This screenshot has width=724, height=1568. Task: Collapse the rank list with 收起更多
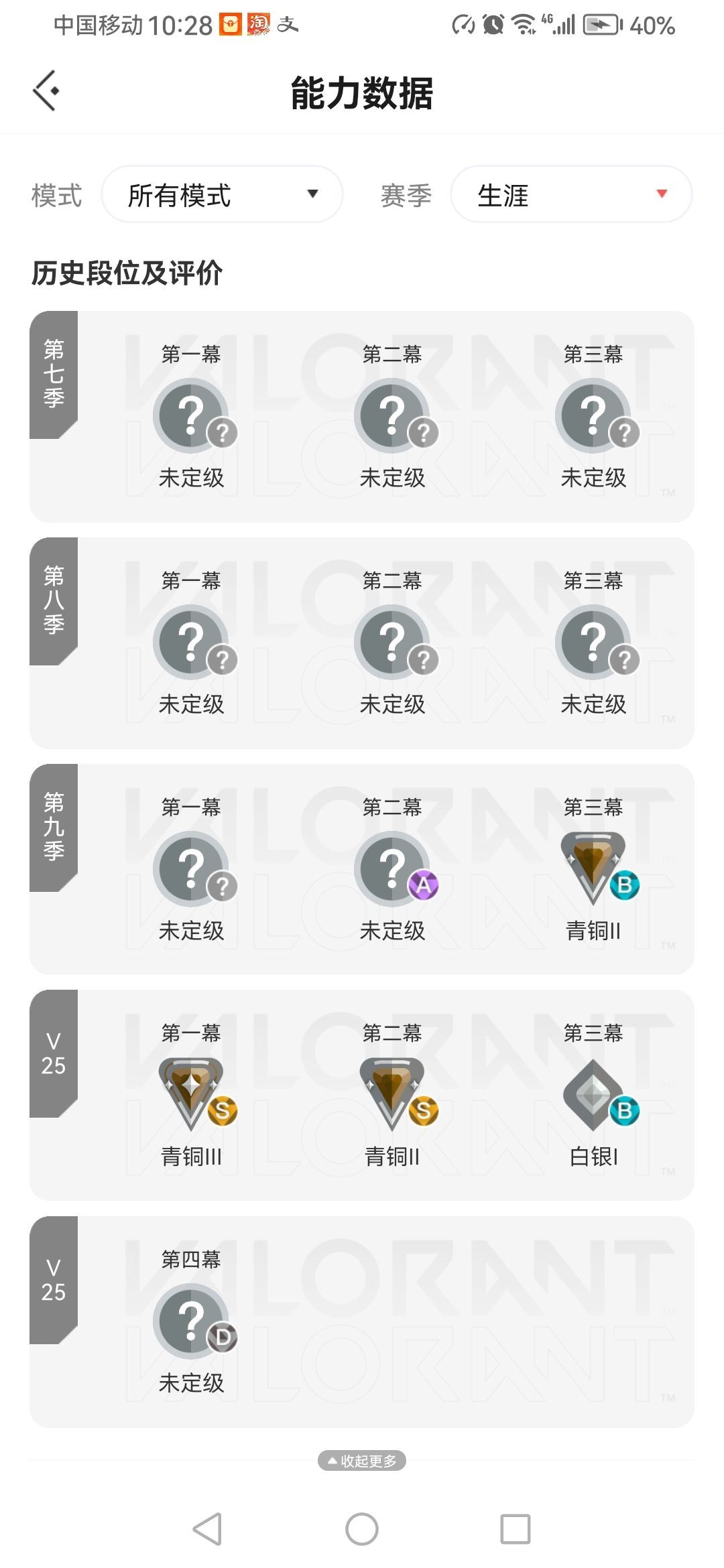coord(362,1461)
